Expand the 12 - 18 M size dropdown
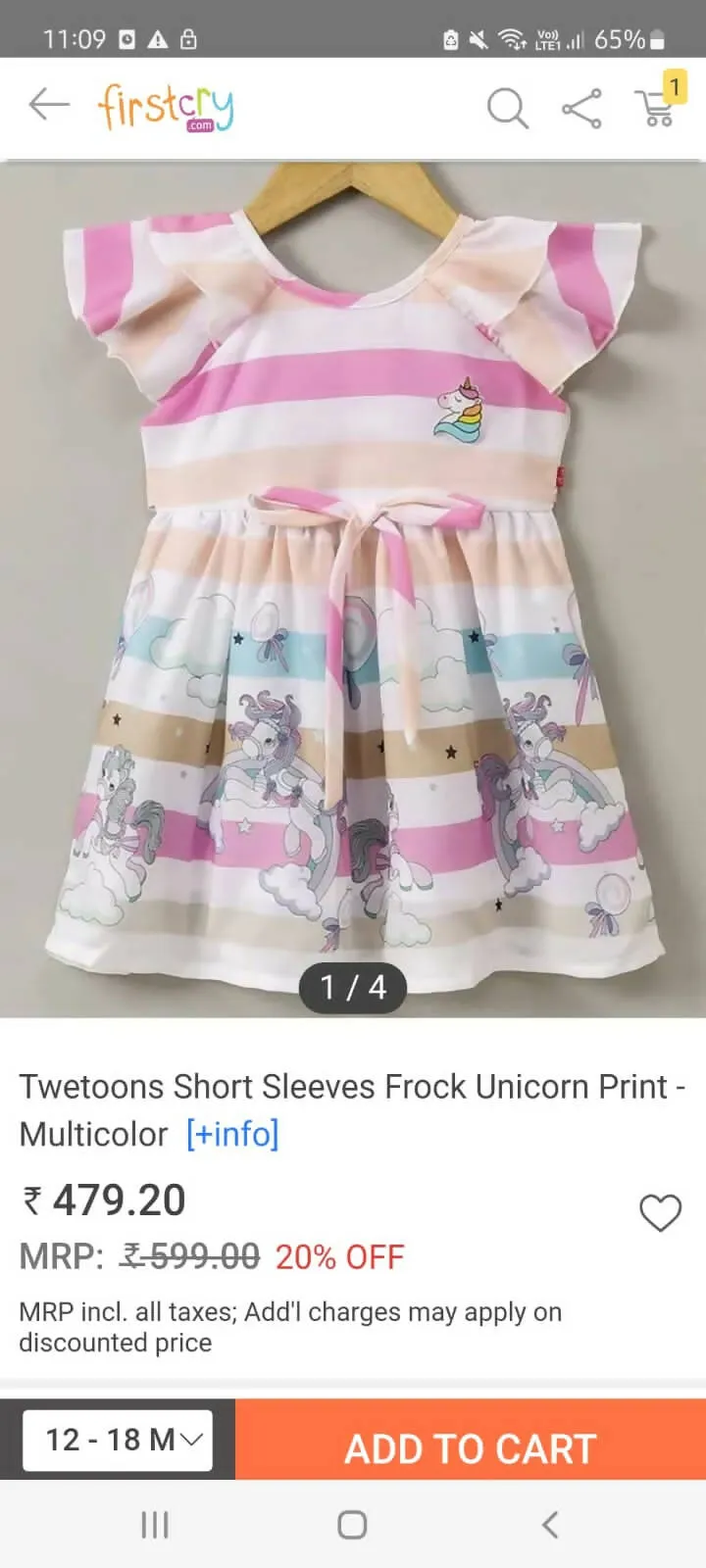Viewport: 706px width, 1568px height. click(118, 1440)
